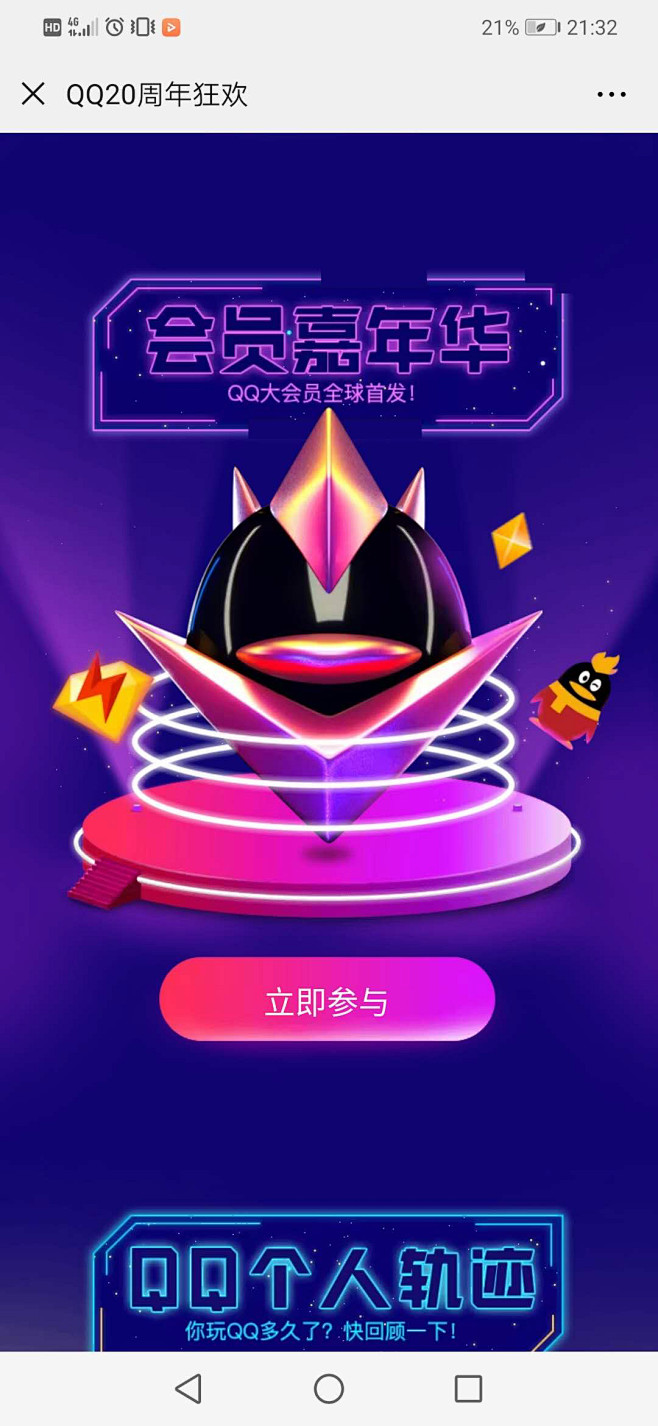The width and height of the screenshot is (658, 1426).
Task: Close the QQ20周年狂欢 page
Action: 33,94
